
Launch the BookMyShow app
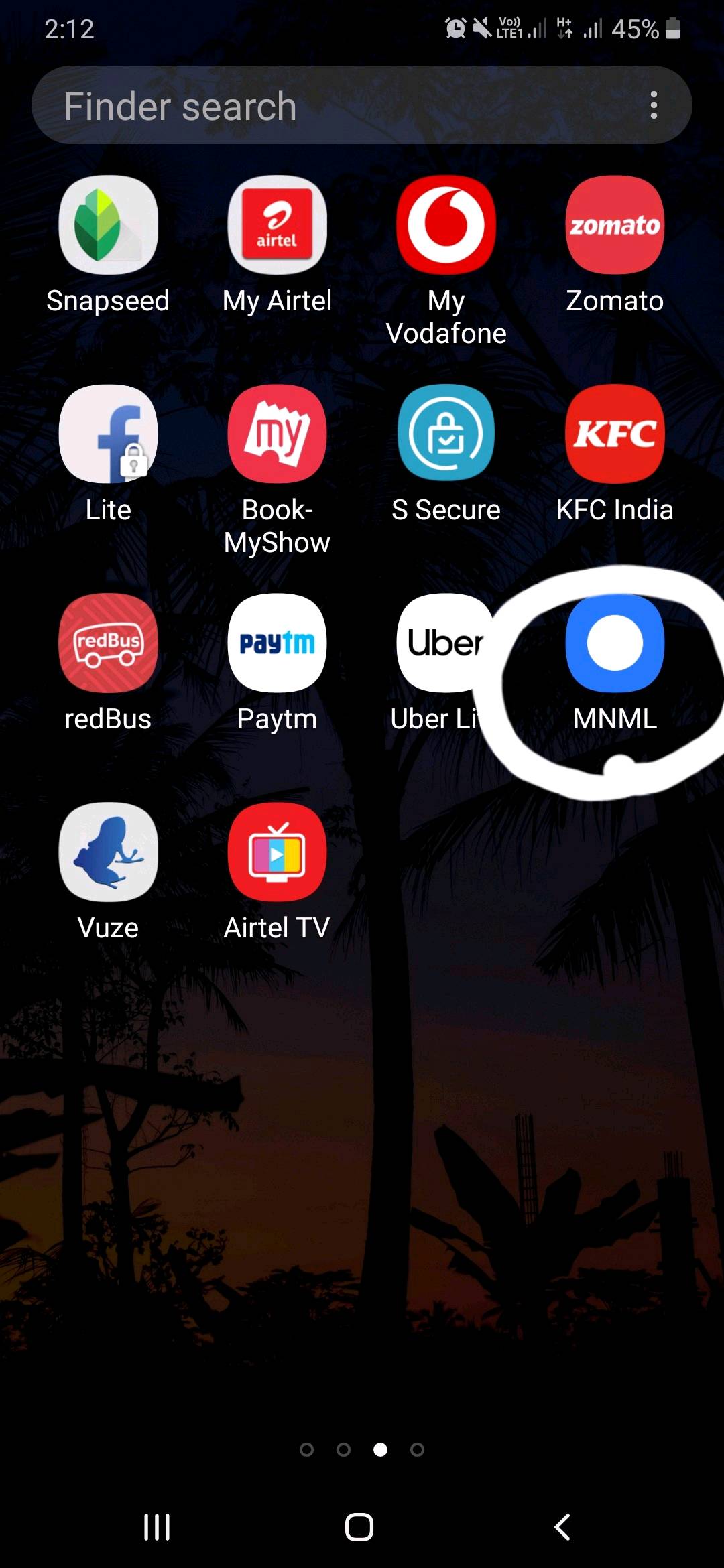pyautogui.click(x=277, y=434)
